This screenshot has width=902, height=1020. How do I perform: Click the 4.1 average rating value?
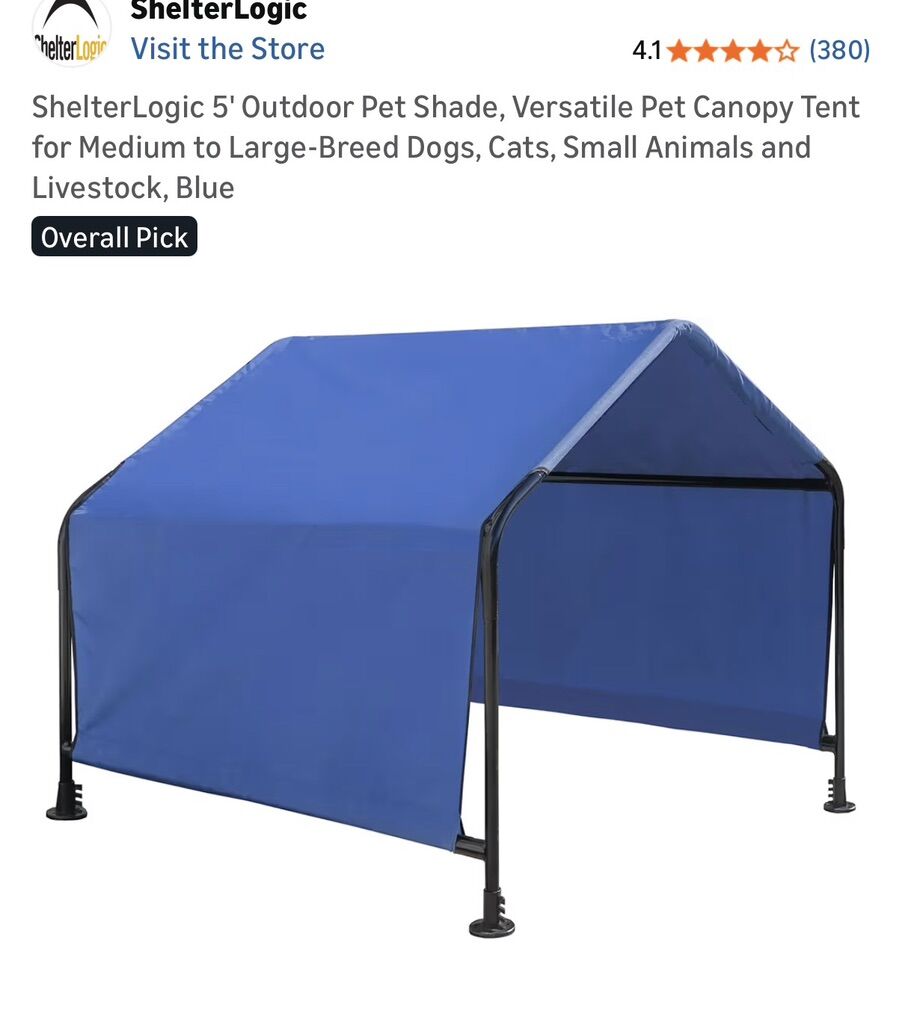(x=646, y=47)
